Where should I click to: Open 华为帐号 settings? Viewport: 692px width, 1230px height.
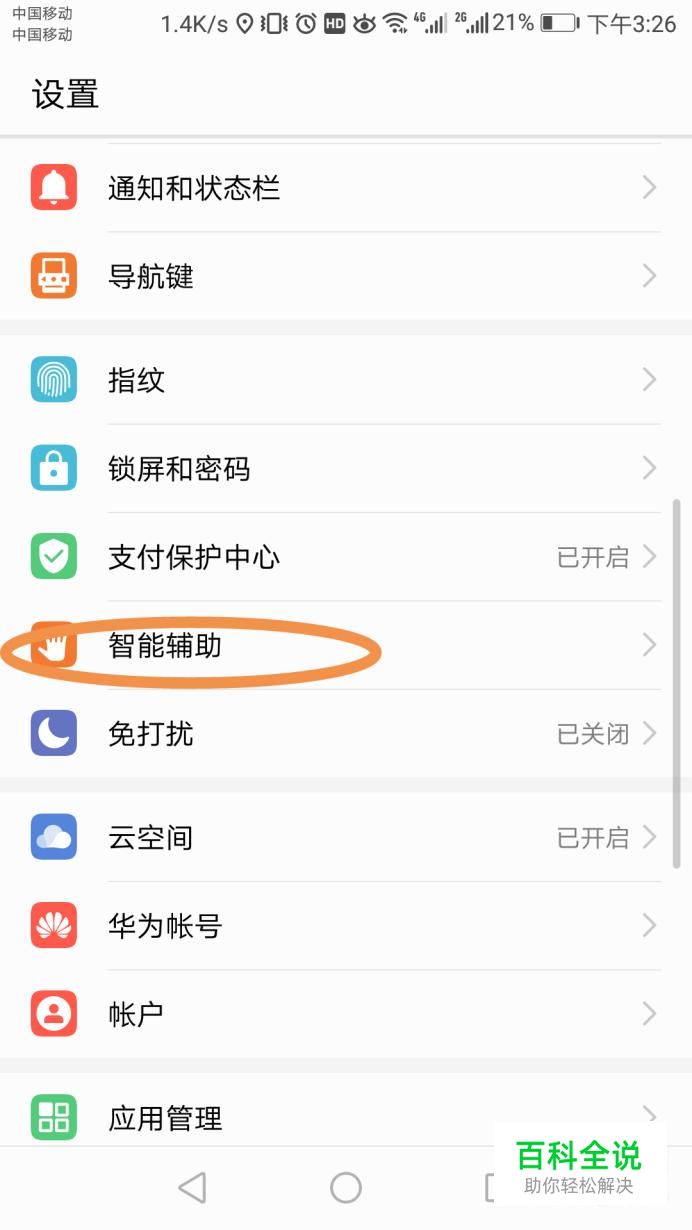pyautogui.click(x=346, y=926)
